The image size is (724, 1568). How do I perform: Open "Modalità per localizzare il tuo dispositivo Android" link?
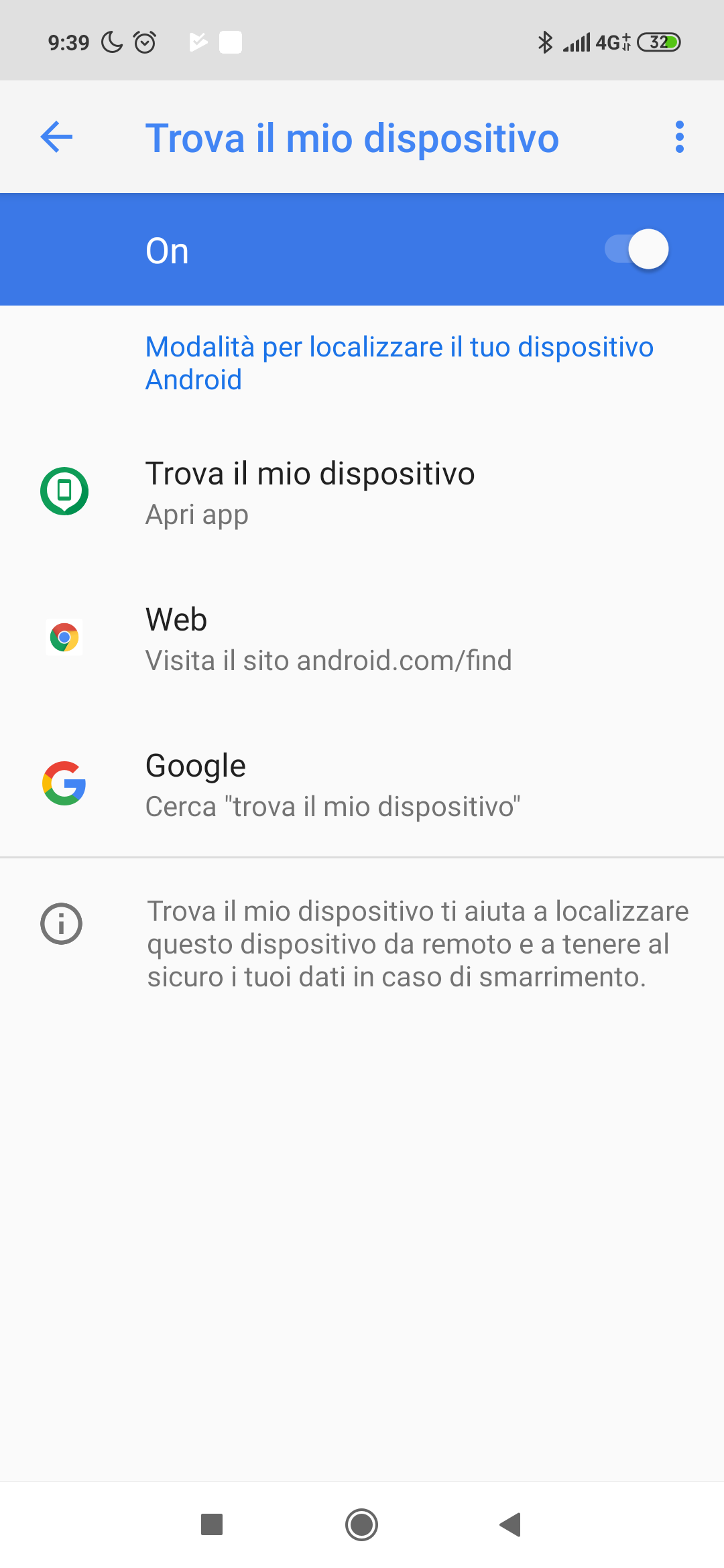click(399, 363)
